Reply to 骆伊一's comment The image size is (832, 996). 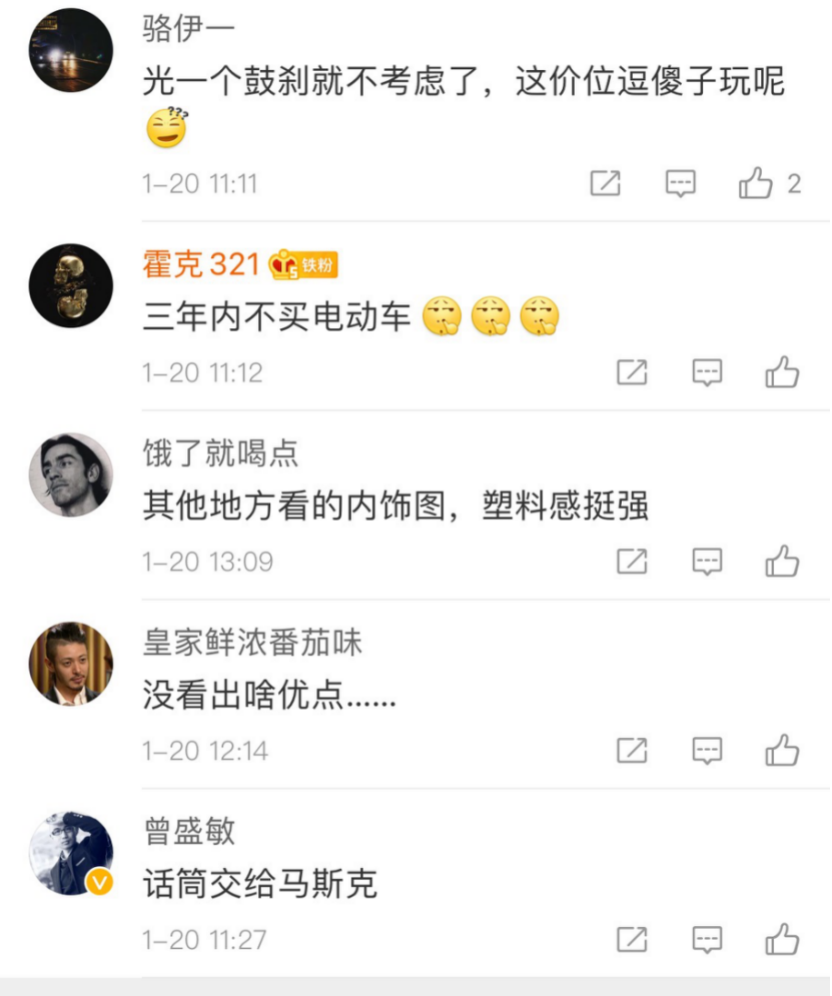coord(681,184)
